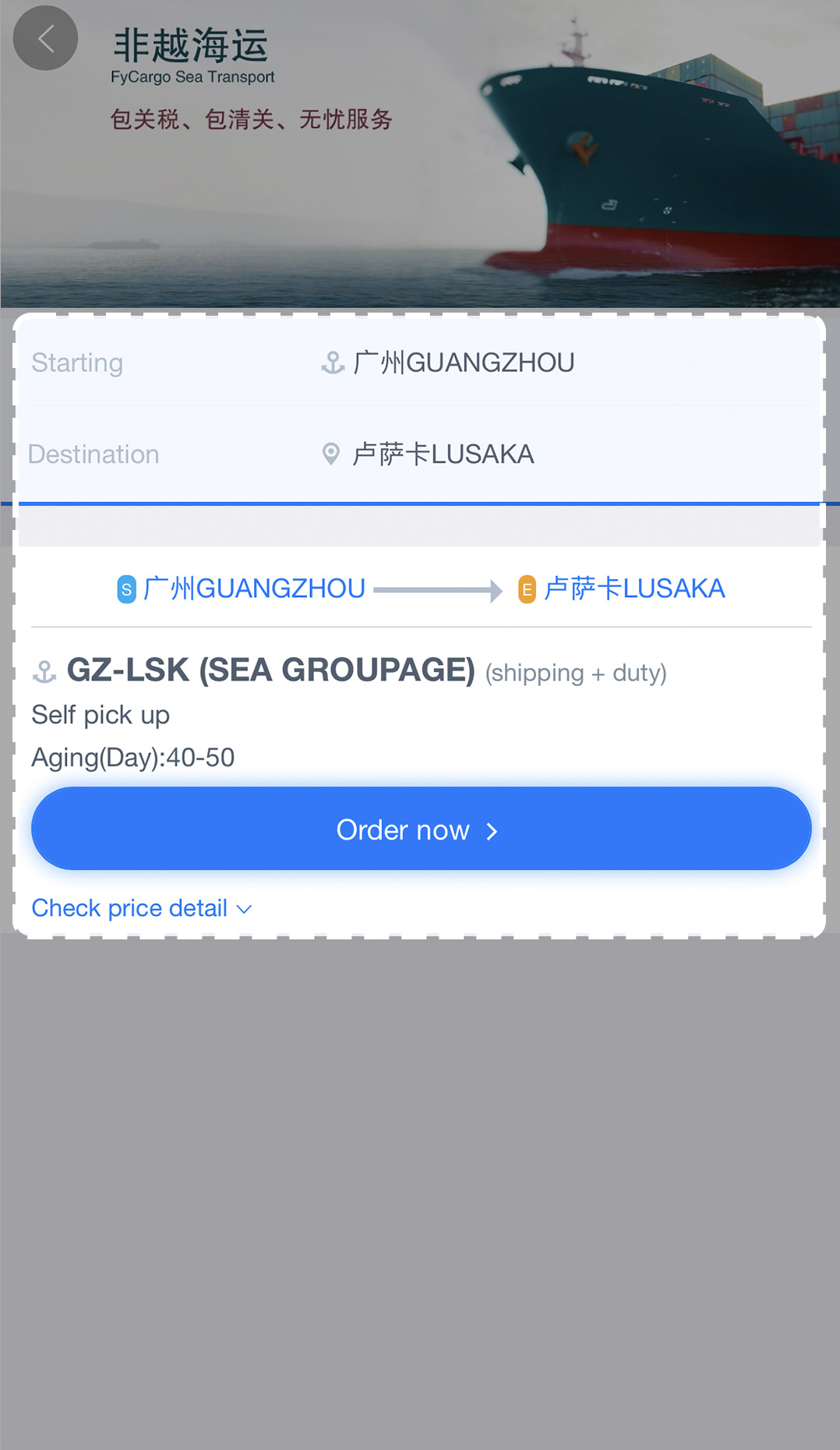Change the Starting port Guangzhou
Screen dimensions: 840x1450
(463, 362)
